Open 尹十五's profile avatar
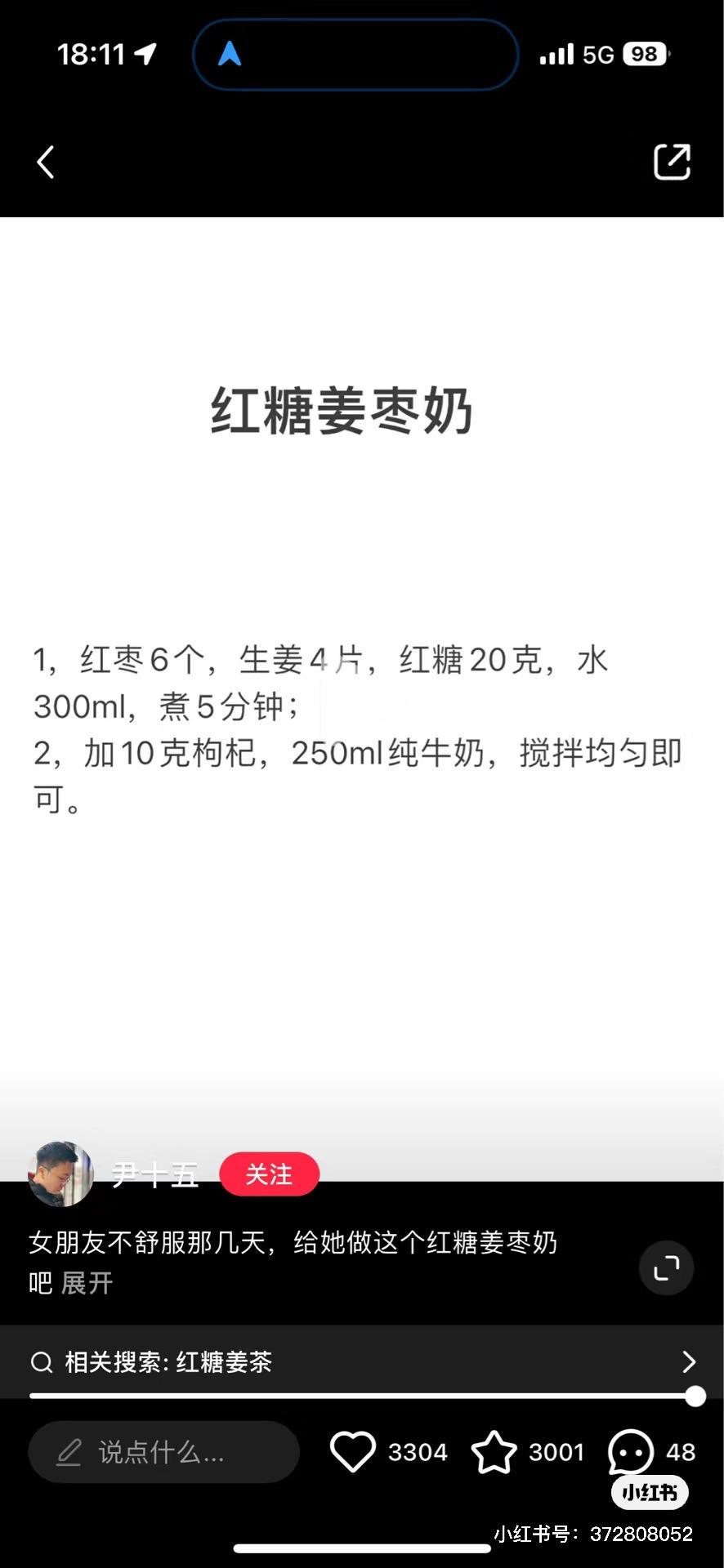The width and height of the screenshot is (724, 1568). [60, 1174]
